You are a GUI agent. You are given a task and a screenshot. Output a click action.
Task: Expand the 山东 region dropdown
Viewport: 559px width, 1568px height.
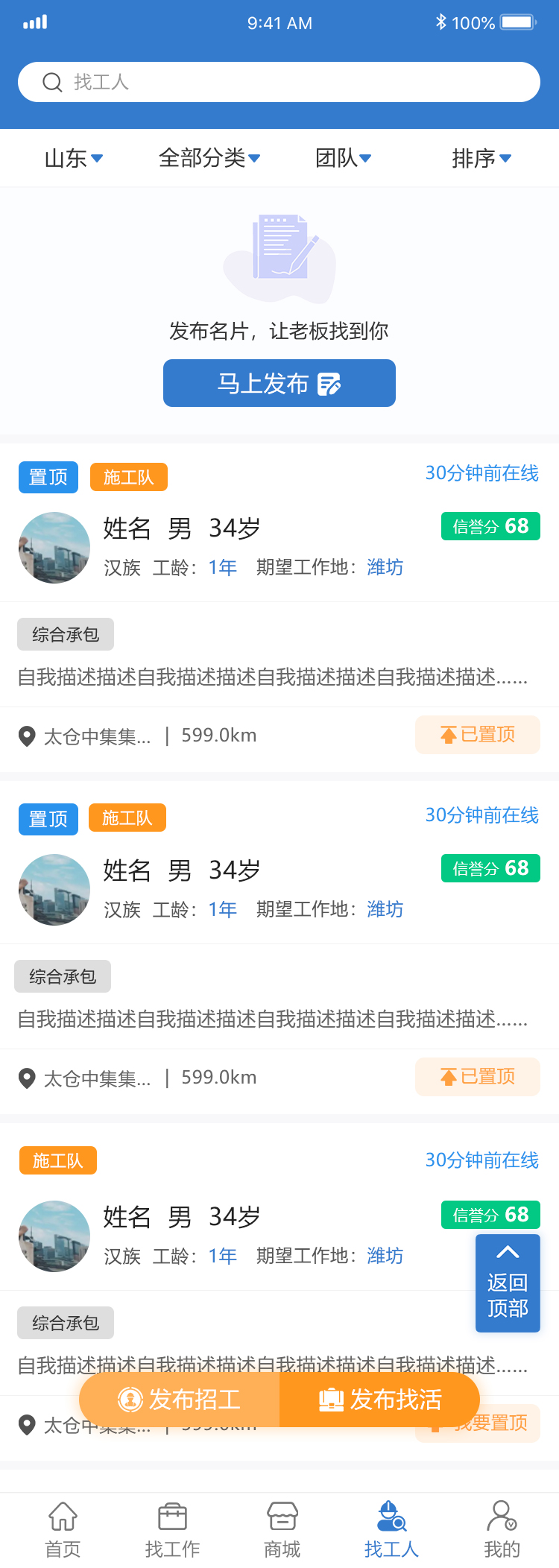73,158
